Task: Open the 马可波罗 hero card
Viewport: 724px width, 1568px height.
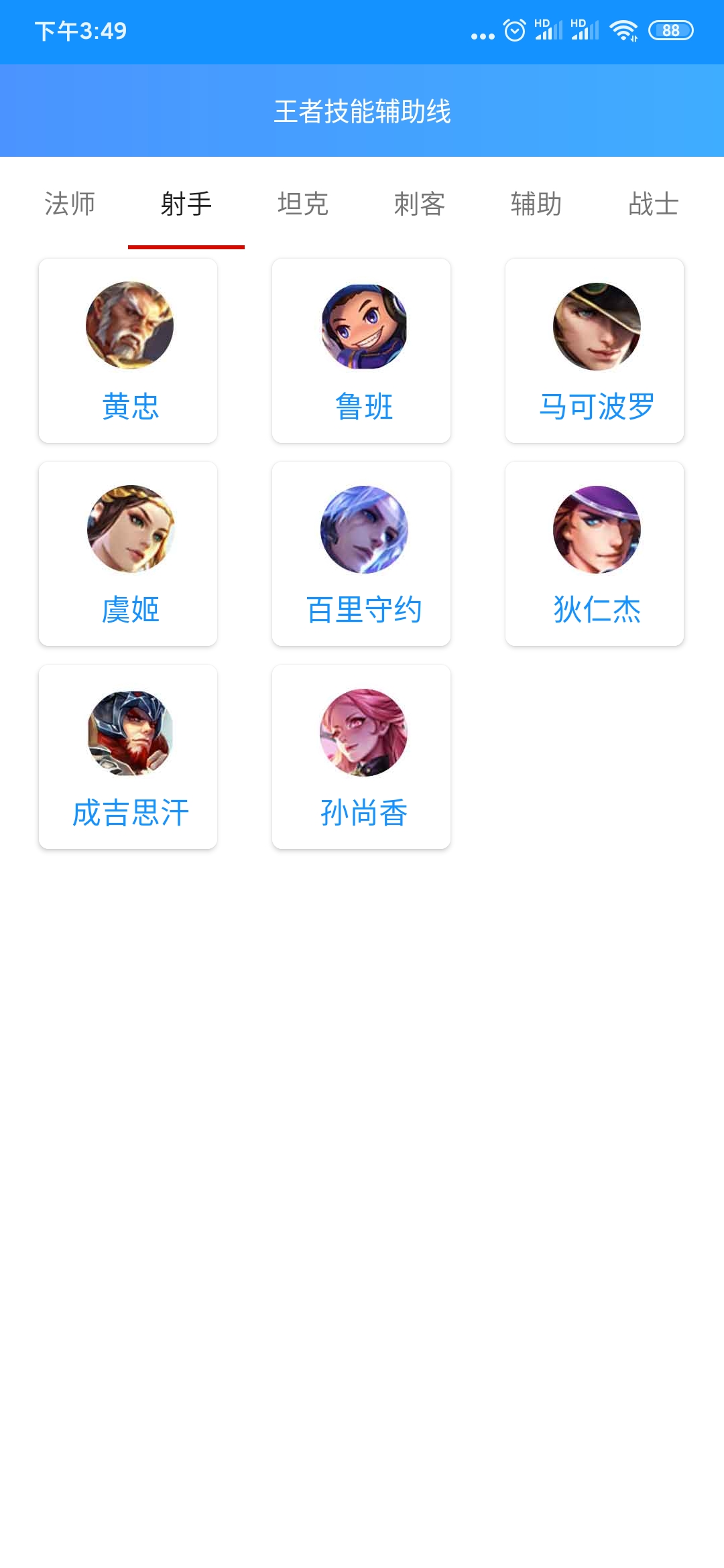Action: point(595,350)
